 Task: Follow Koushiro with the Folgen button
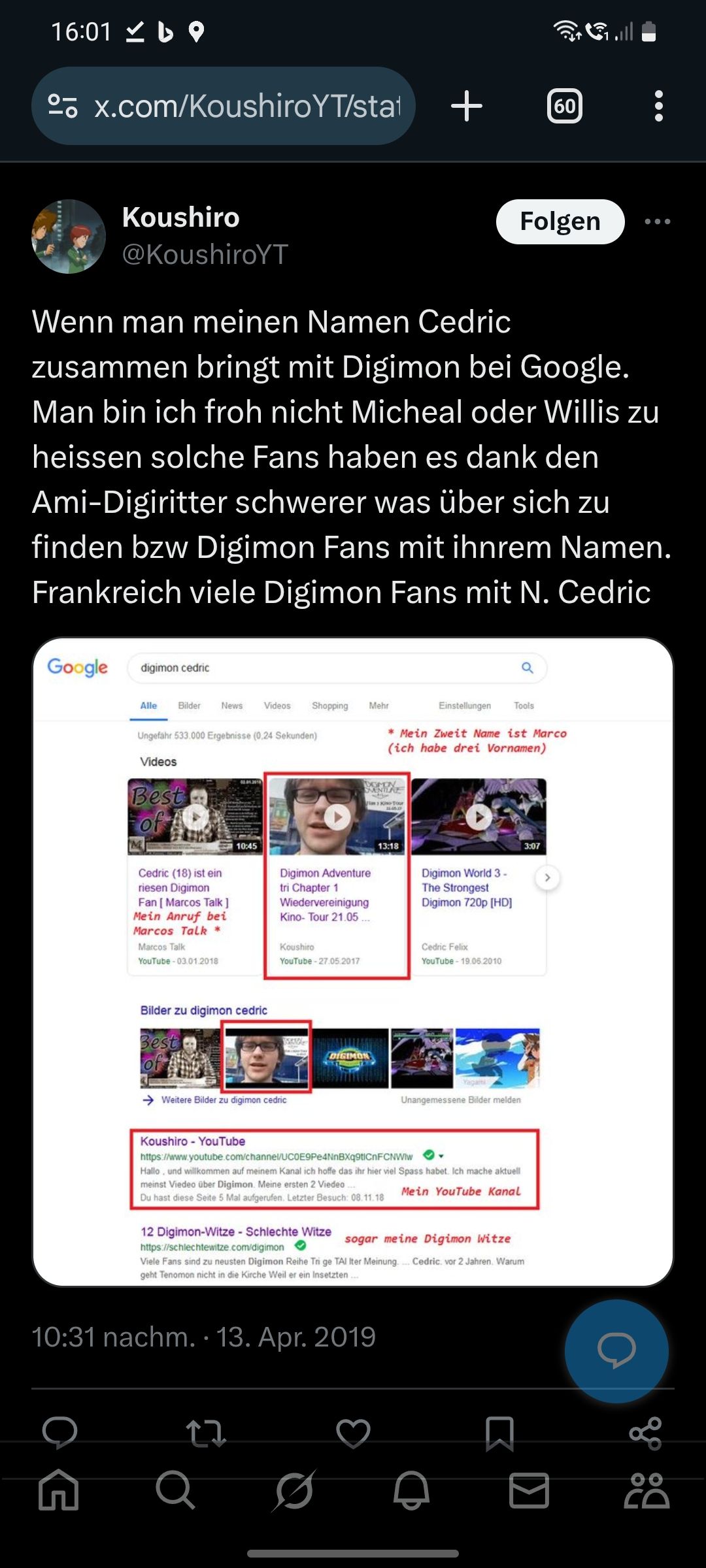pos(560,221)
